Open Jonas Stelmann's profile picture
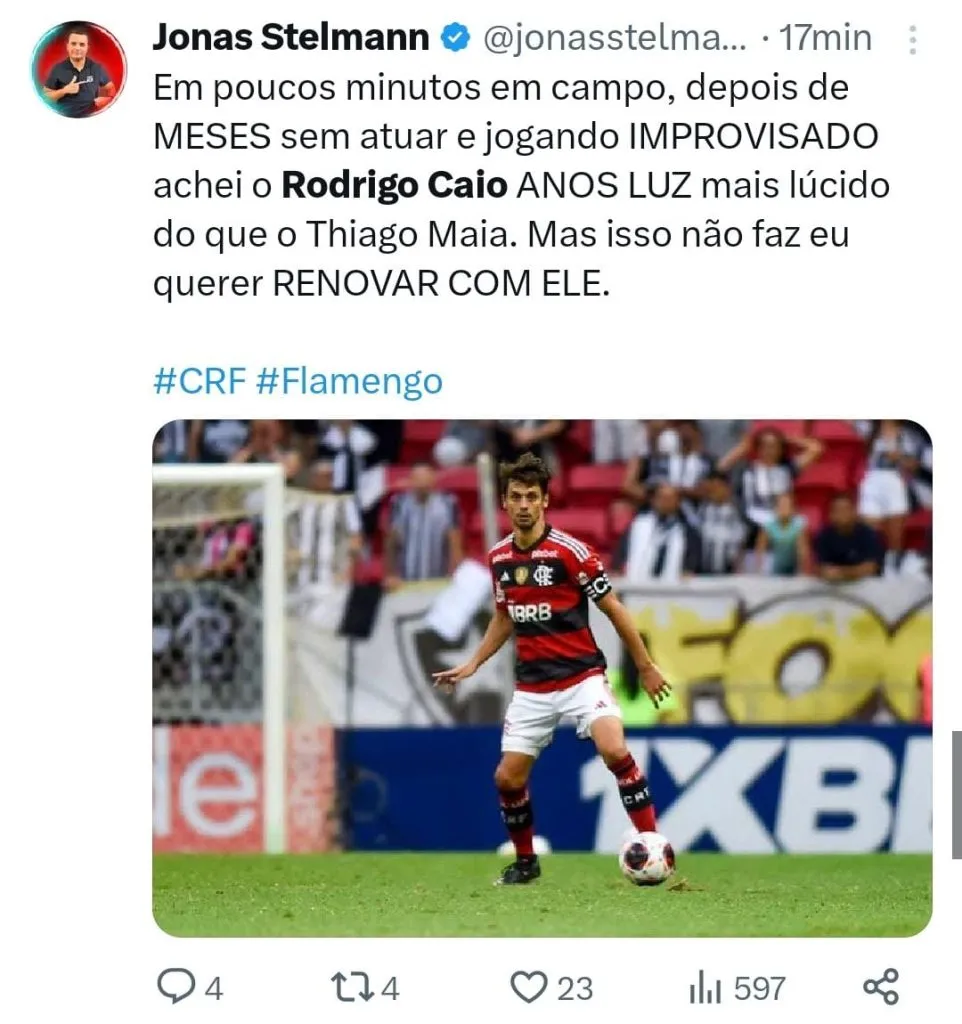Viewport: 962px width, 1024px height. click(79, 70)
